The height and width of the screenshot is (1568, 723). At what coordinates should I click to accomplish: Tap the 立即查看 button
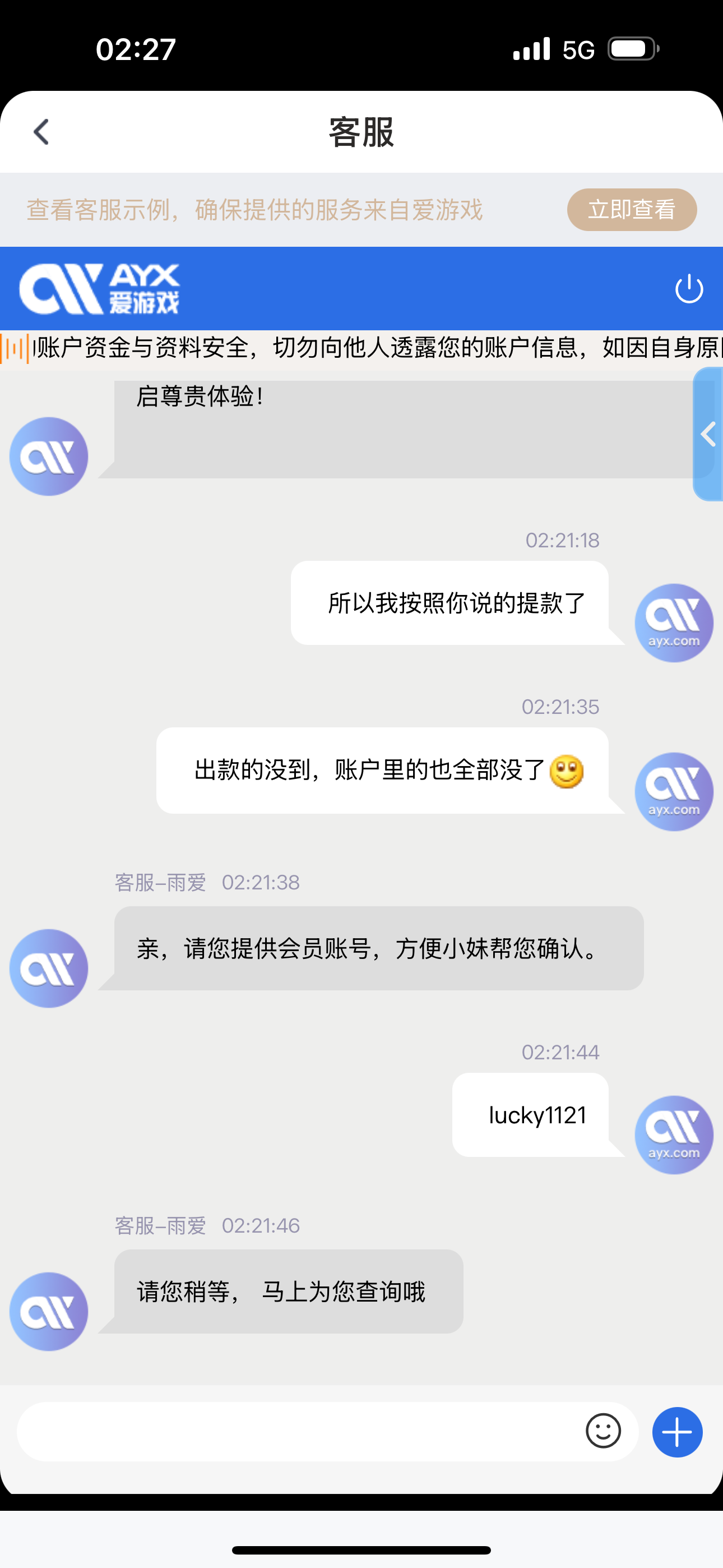631,210
